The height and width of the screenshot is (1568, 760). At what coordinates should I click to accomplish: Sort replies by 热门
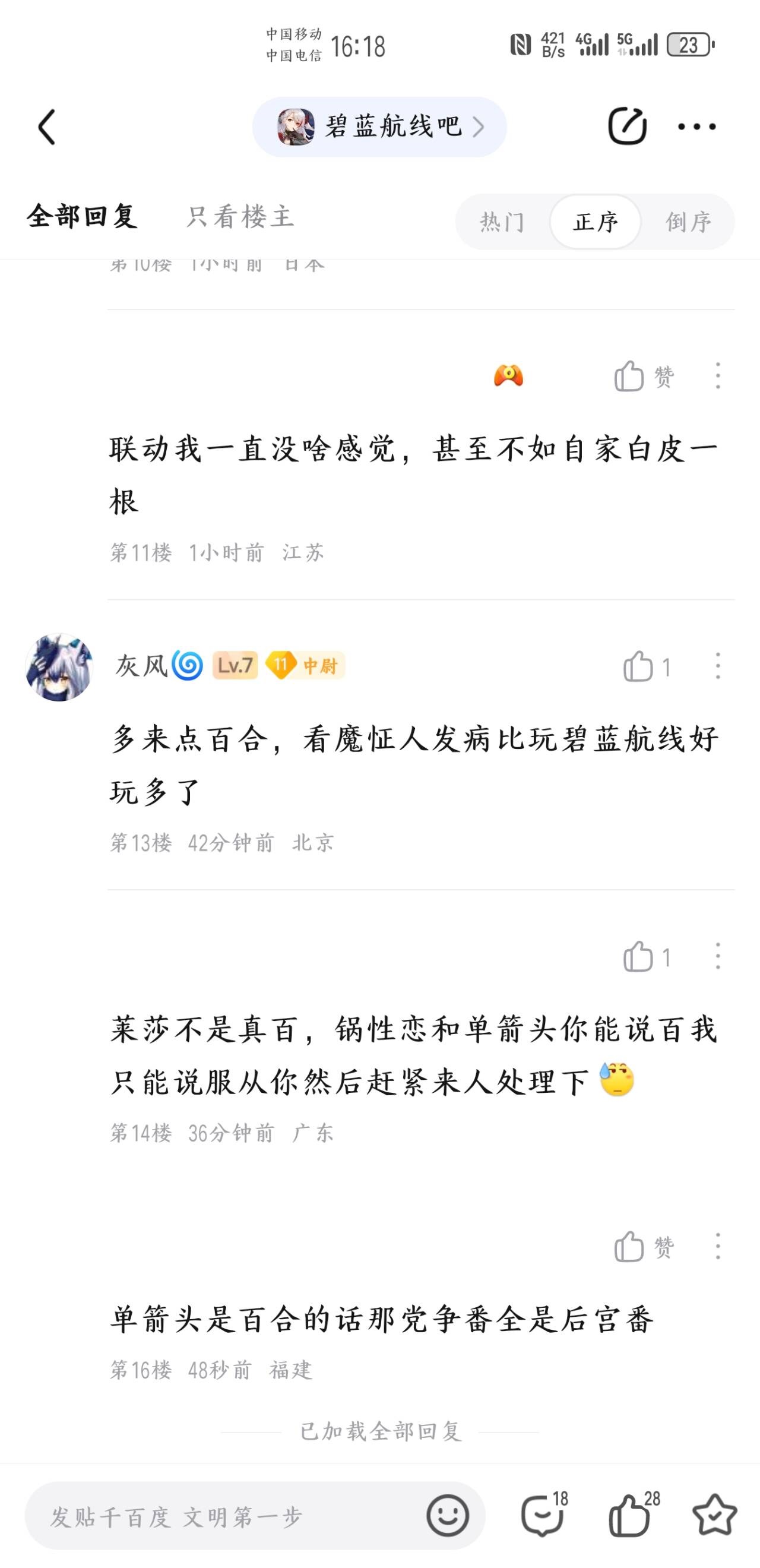tap(501, 222)
